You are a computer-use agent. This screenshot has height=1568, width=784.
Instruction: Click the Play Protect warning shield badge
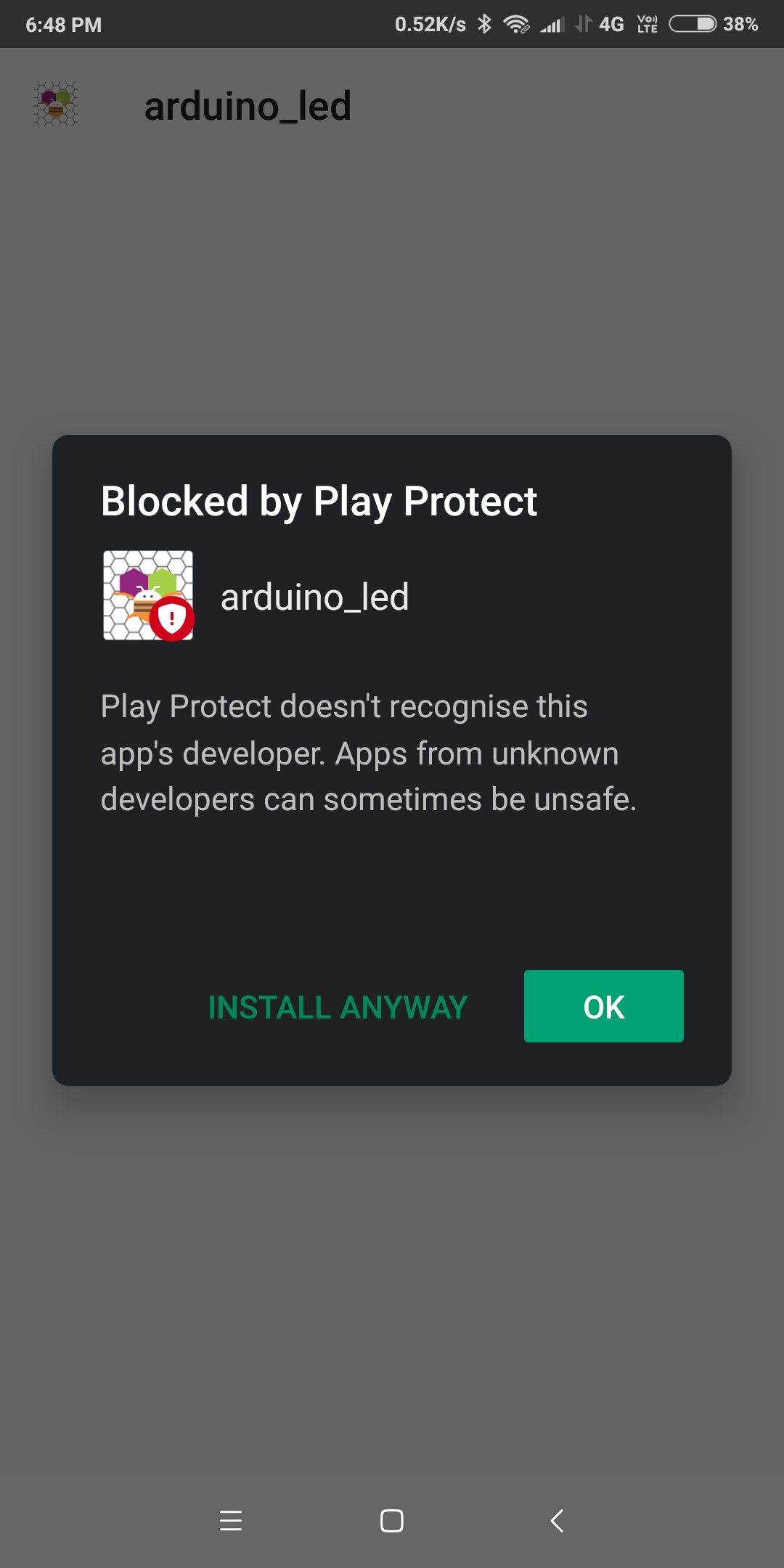(x=171, y=620)
